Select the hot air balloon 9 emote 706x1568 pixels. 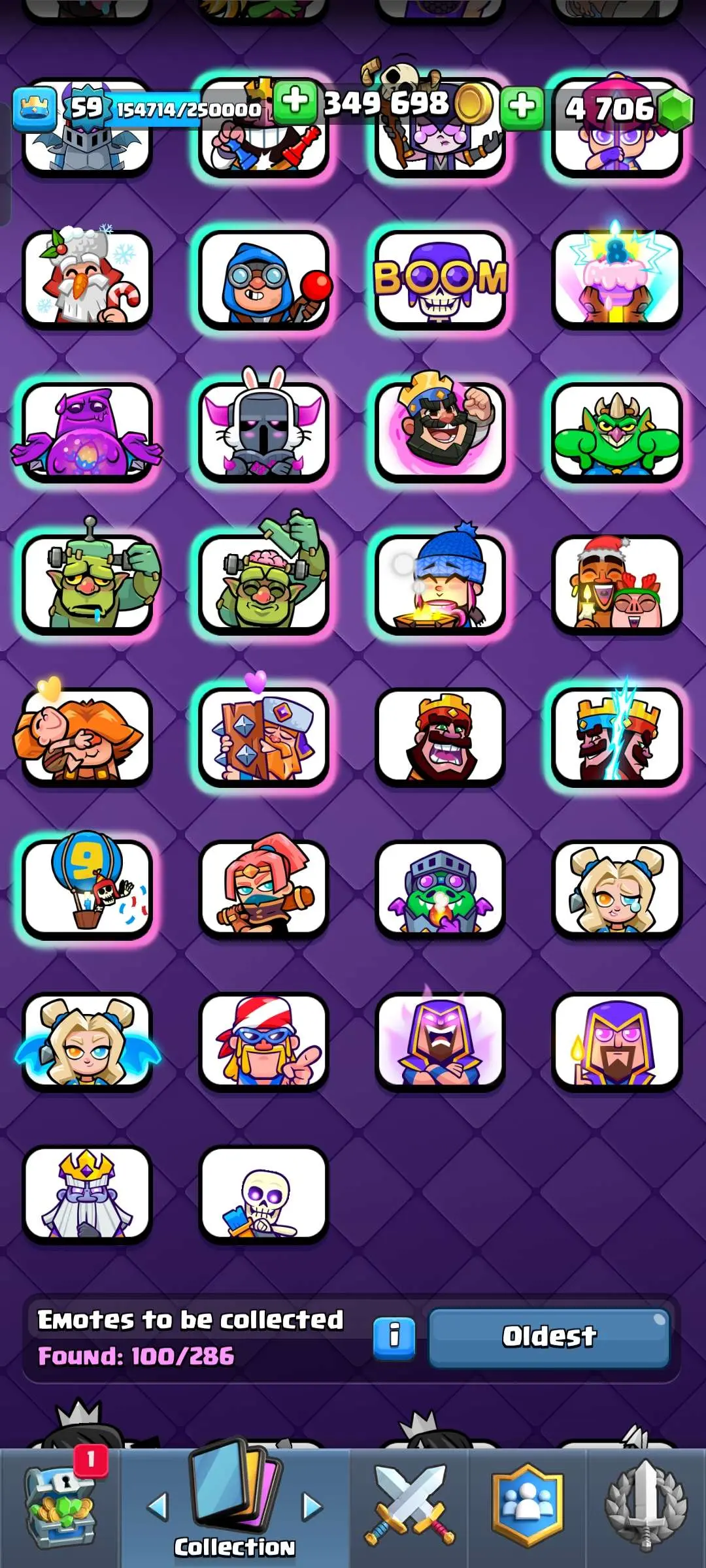tap(87, 889)
